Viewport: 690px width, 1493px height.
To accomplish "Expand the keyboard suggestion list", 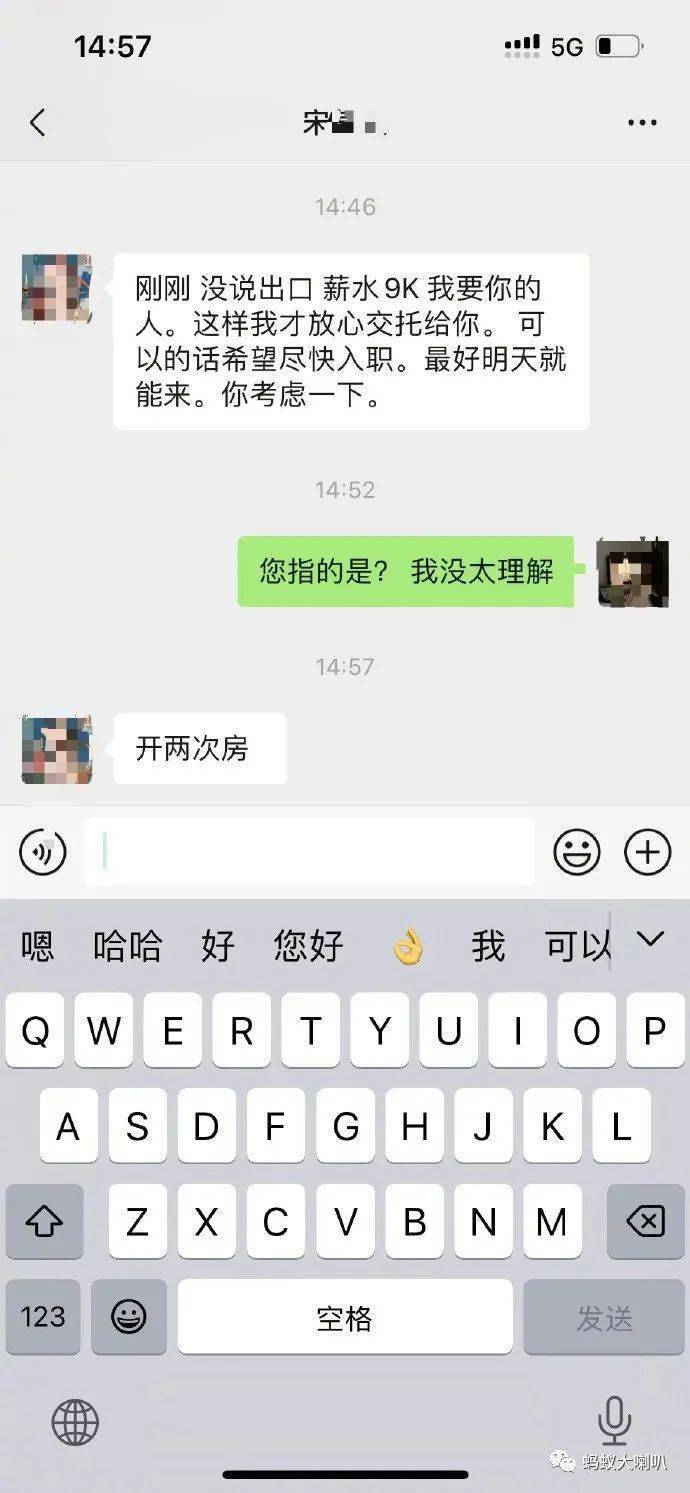I will pyautogui.click(x=651, y=939).
